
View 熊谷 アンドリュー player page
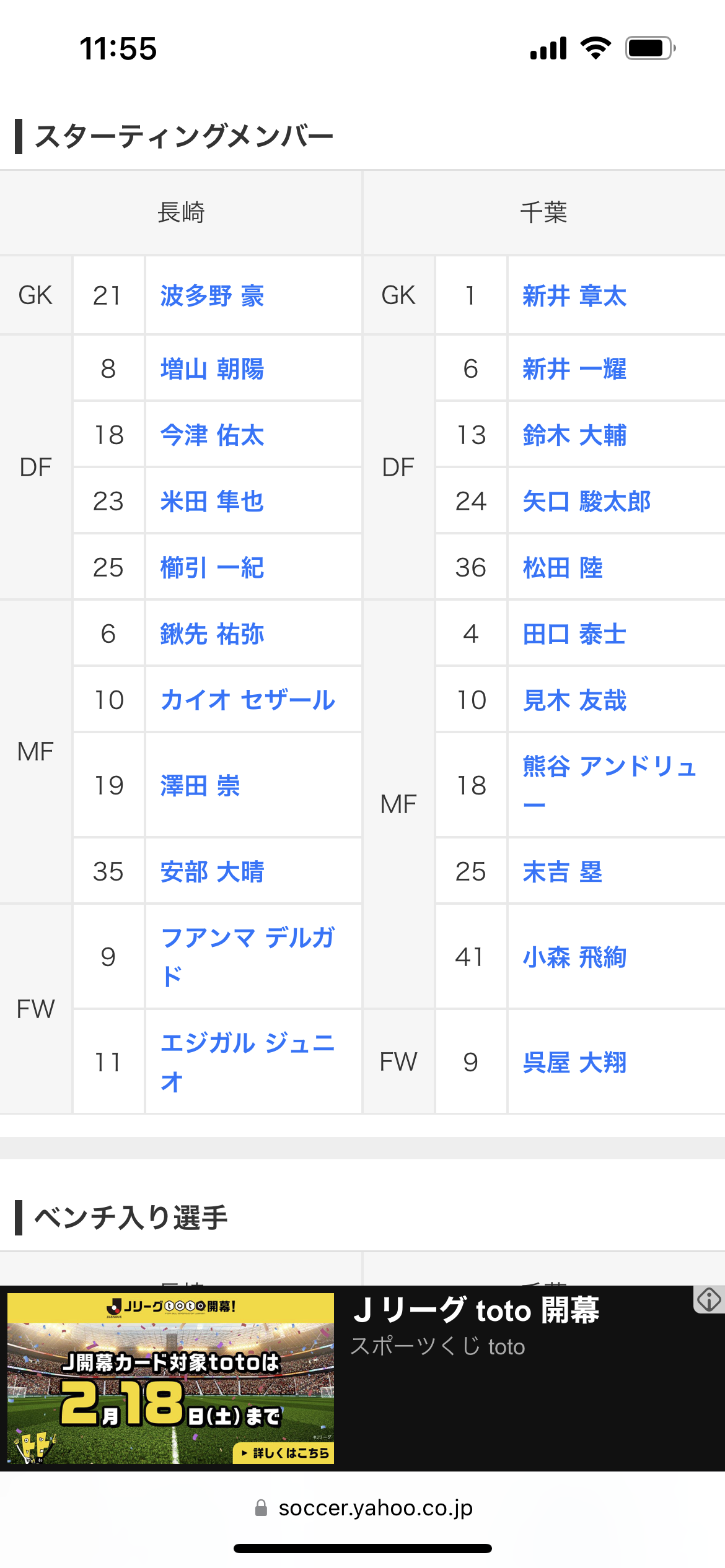coord(610,767)
